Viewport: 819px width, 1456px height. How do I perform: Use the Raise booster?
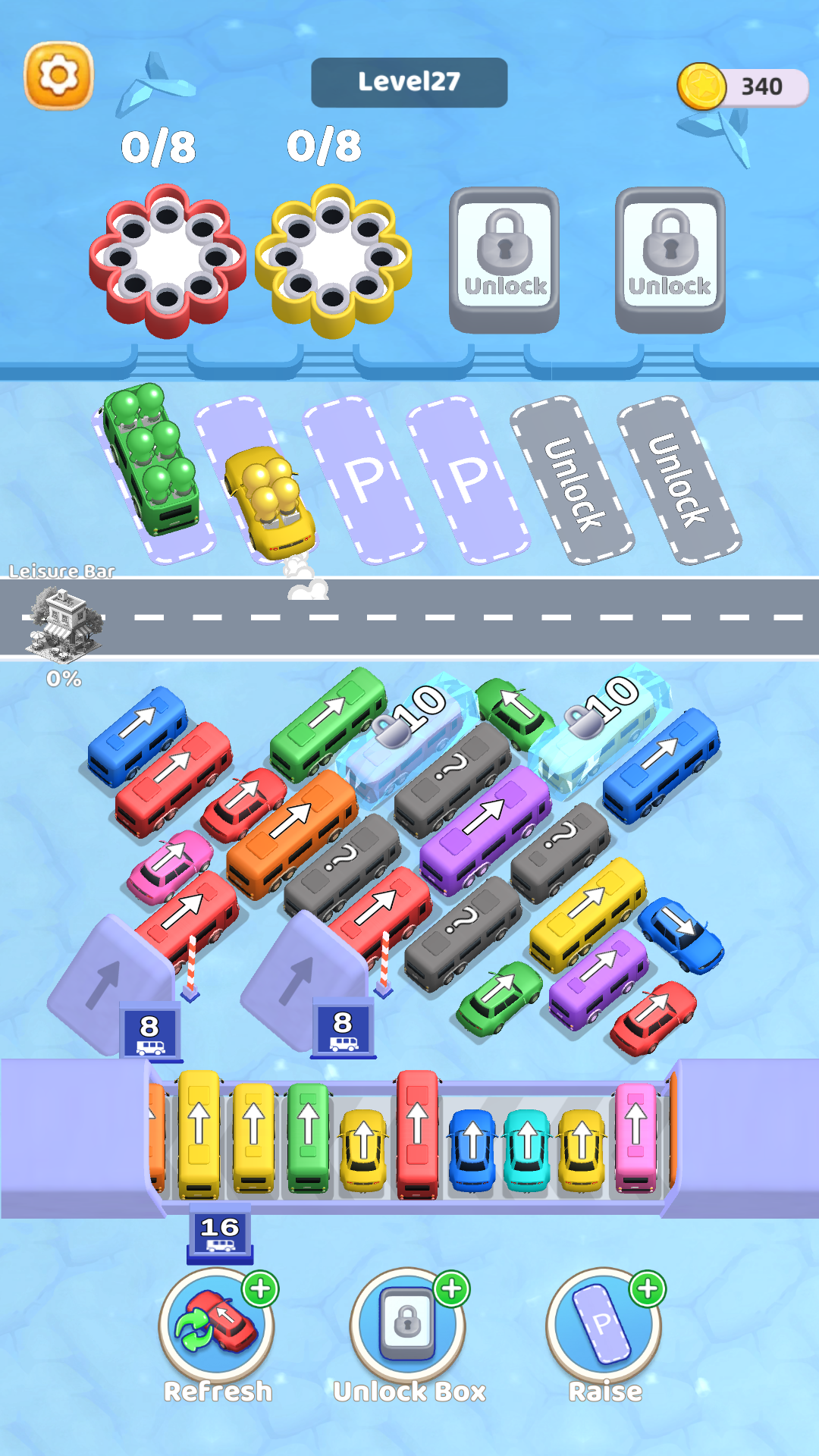[x=604, y=1326]
